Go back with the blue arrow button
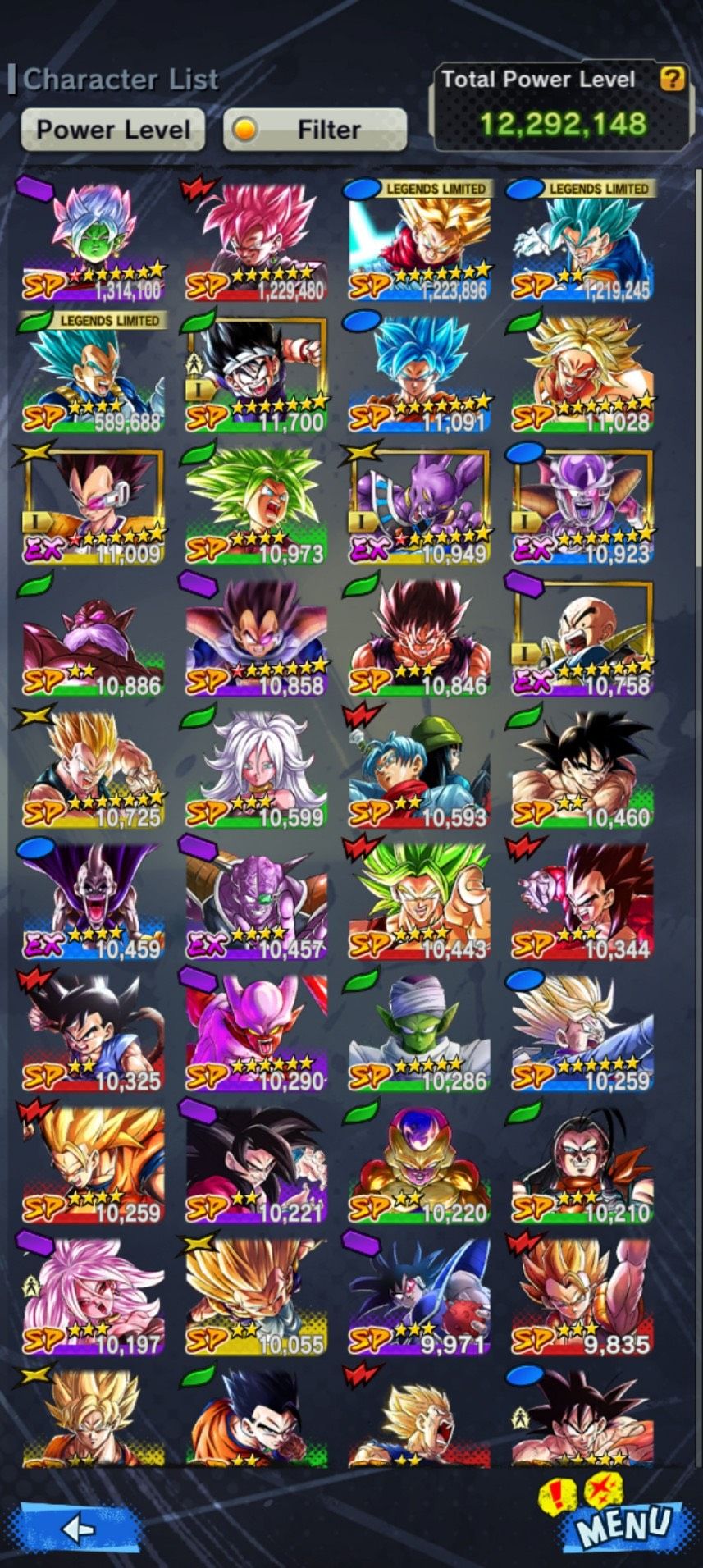This screenshot has height=1568, width=703. [80, 1529]
